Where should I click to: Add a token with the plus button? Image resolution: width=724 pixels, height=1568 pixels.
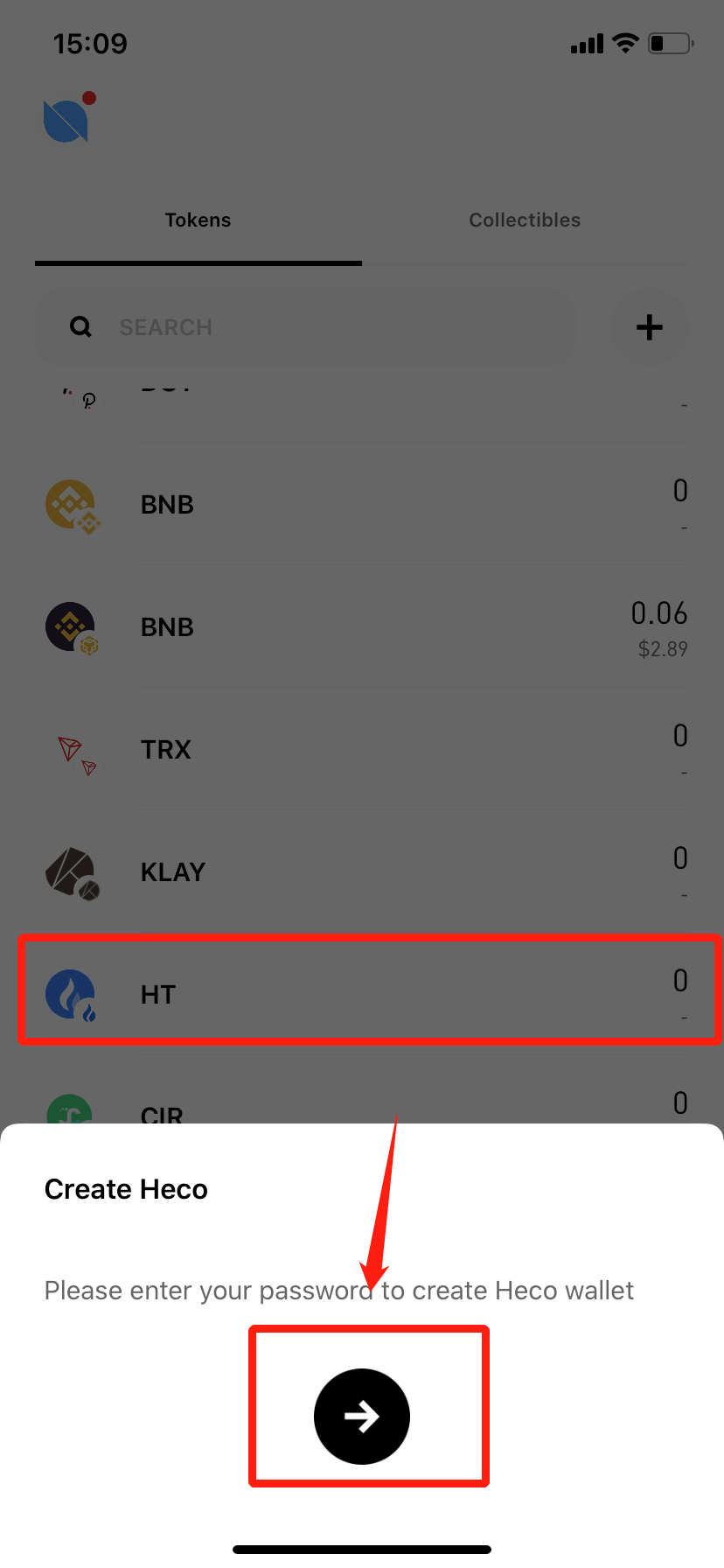click(x=649, y=327)
